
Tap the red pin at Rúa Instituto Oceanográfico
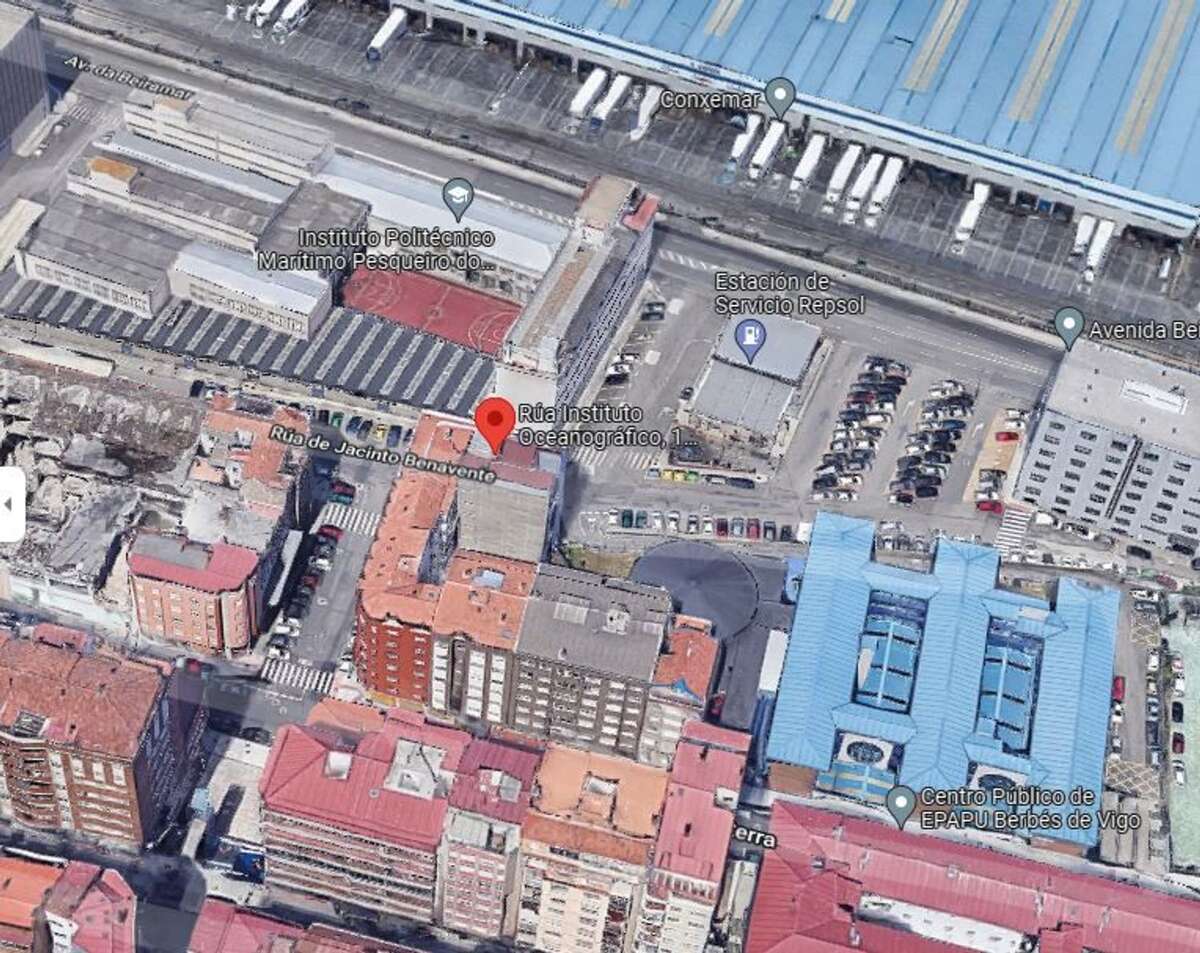pyautogui.click(x=495, y=424)
